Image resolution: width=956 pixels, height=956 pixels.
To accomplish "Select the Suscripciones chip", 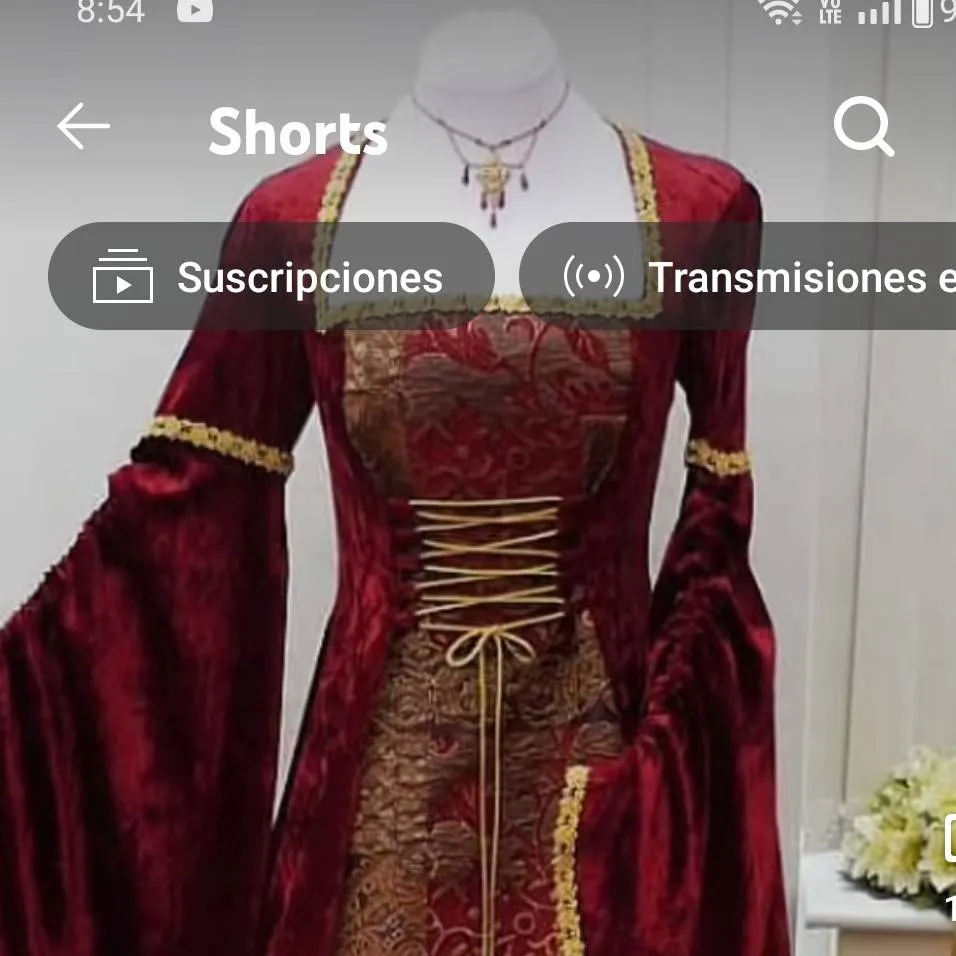I will [x=271, y=277].
